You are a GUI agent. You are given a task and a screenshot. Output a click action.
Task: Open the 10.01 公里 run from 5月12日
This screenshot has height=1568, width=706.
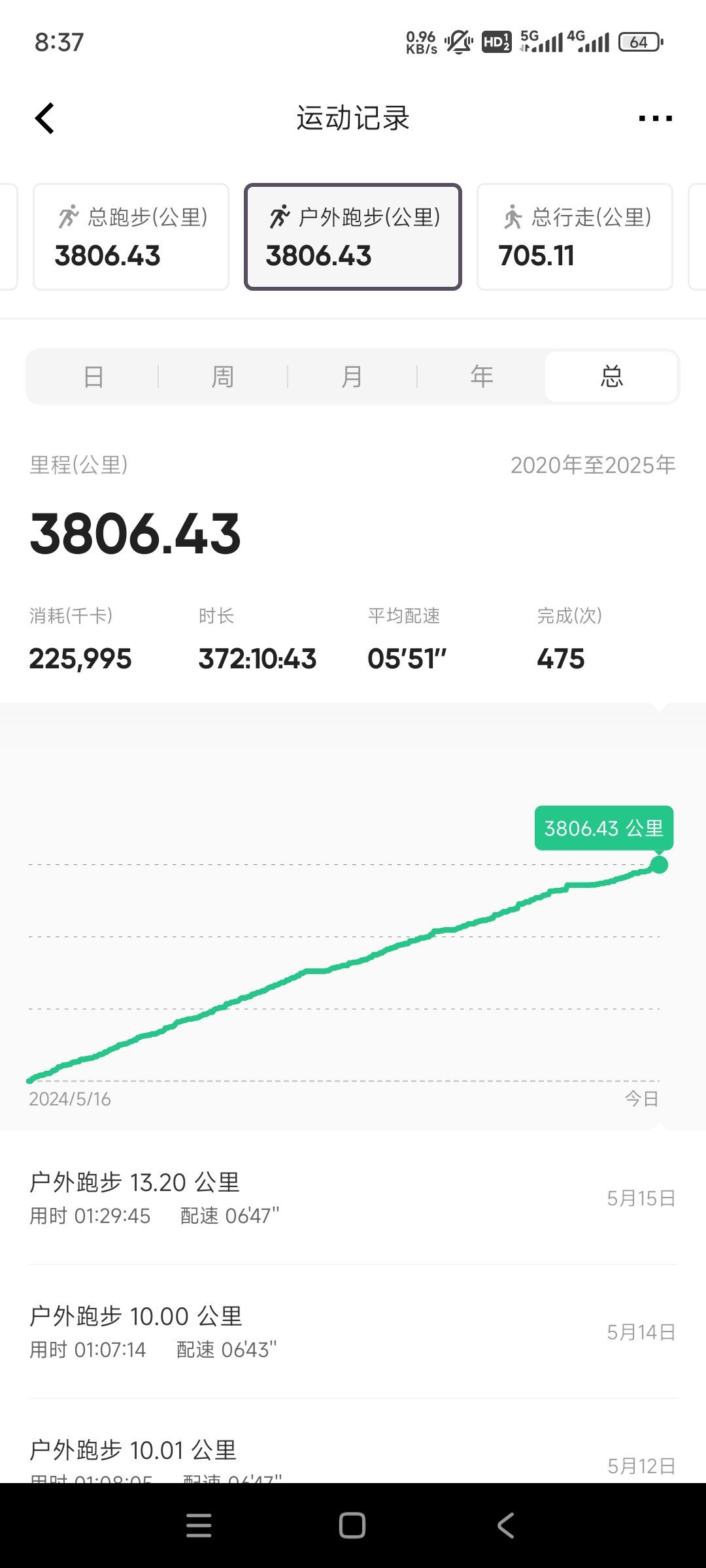(x=353, y=1457)
